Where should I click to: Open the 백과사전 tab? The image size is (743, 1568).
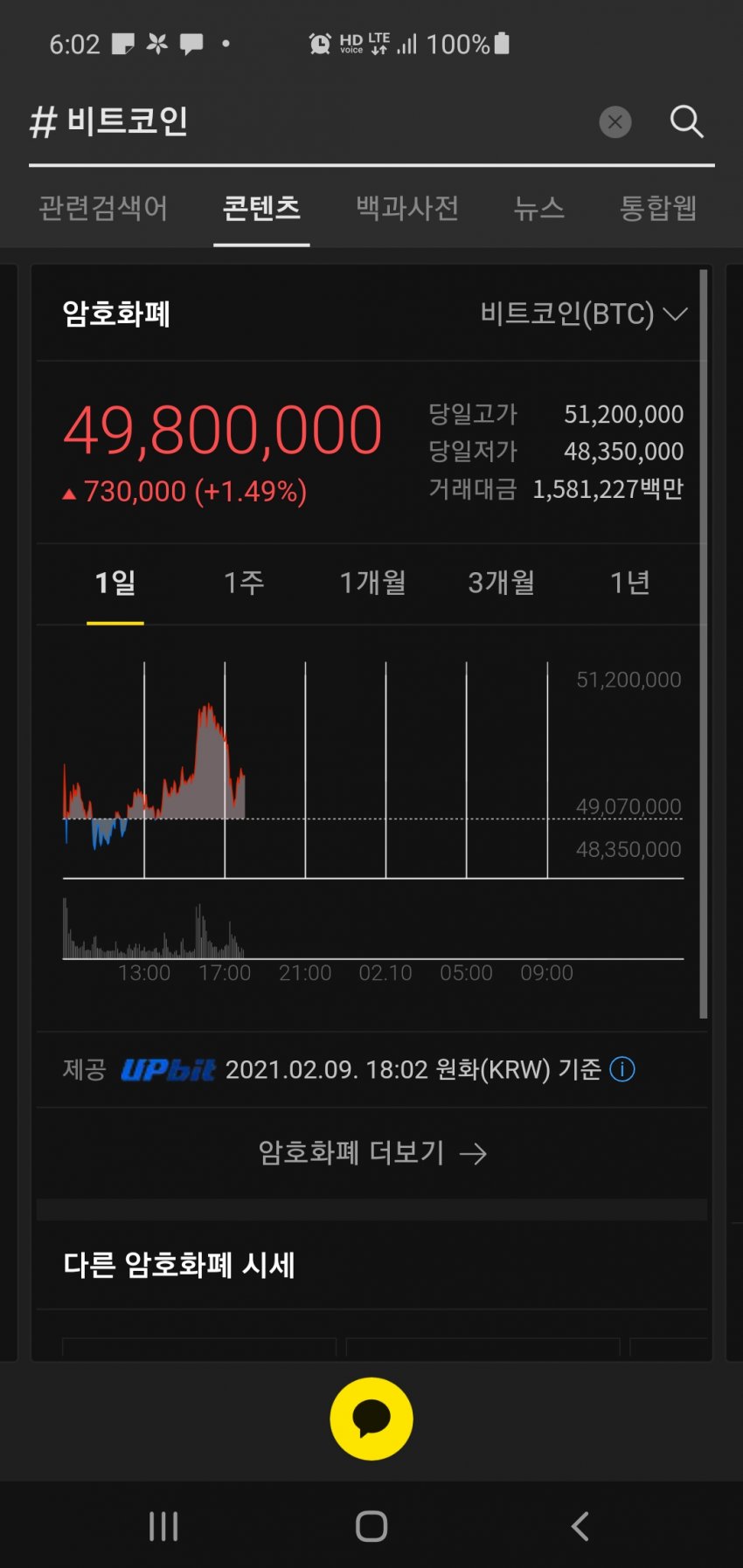407,209
